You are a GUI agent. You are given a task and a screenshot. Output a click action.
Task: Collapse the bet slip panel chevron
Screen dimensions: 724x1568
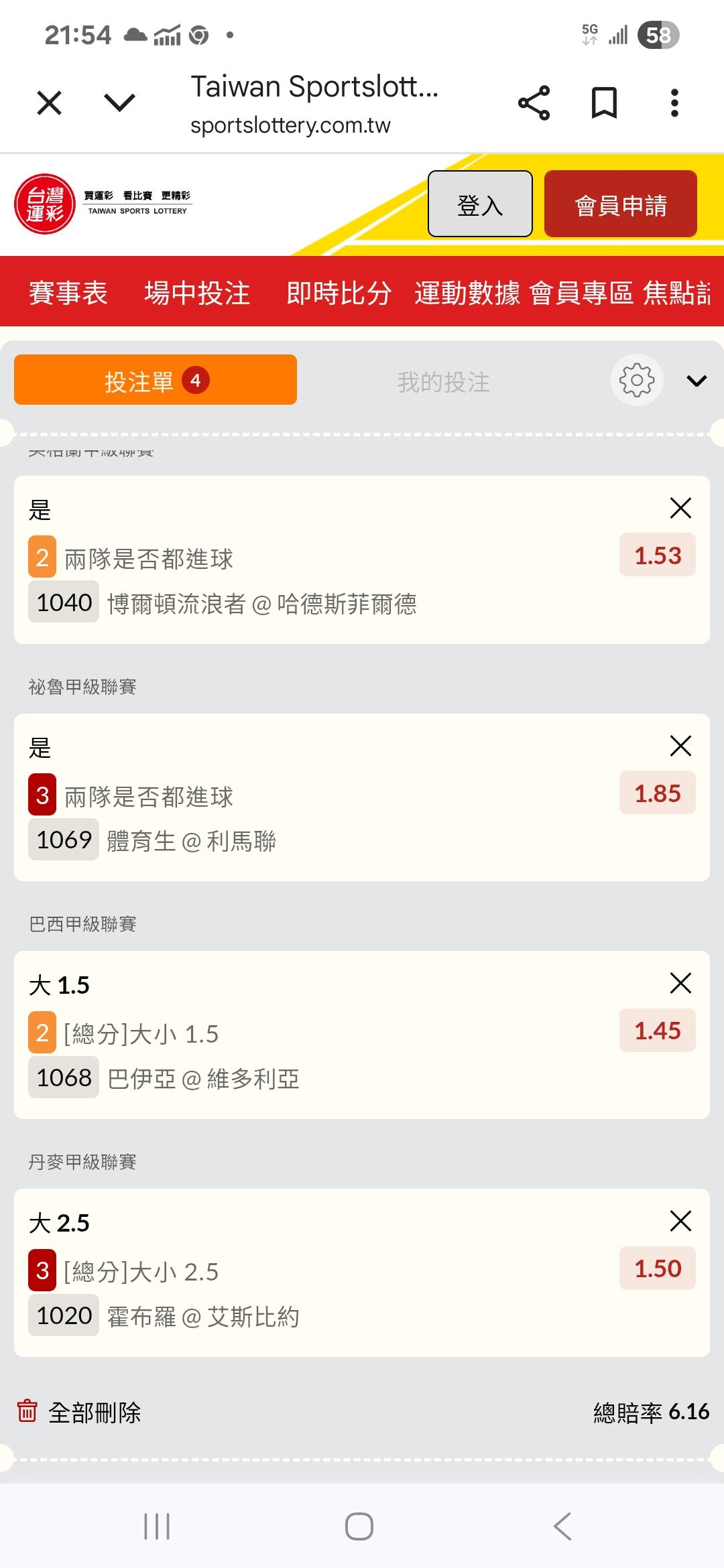pos(697,381)
